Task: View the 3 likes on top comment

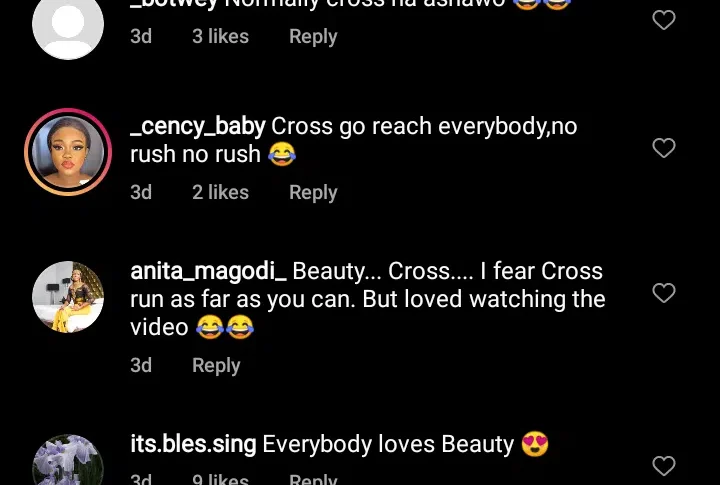Action: tap(220, 36)
